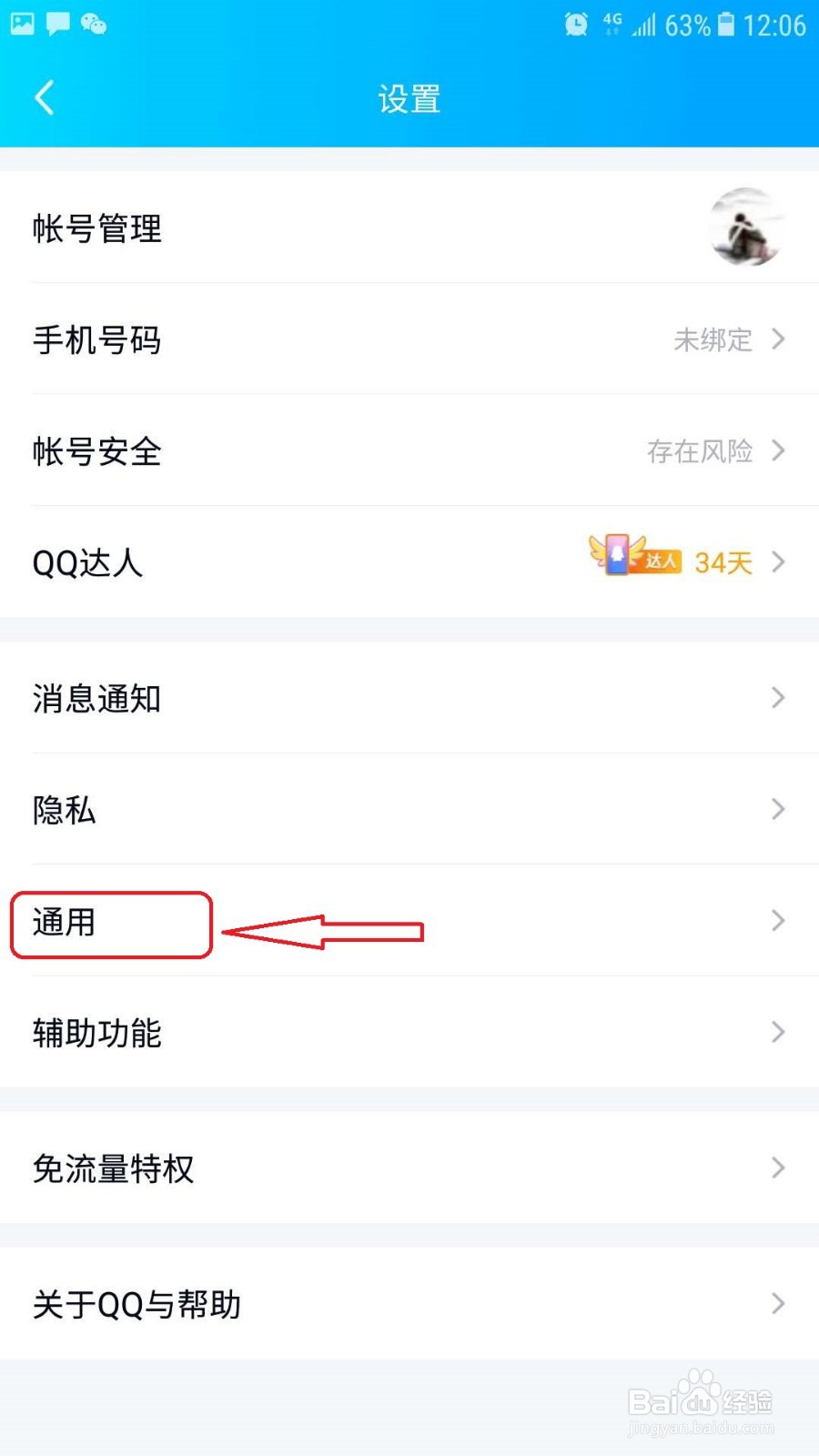Open 免流量特权 data-free privilege page
The height and width of the screenshot is (1456, 819).
pyautogui.click(x=113, y=1168)
